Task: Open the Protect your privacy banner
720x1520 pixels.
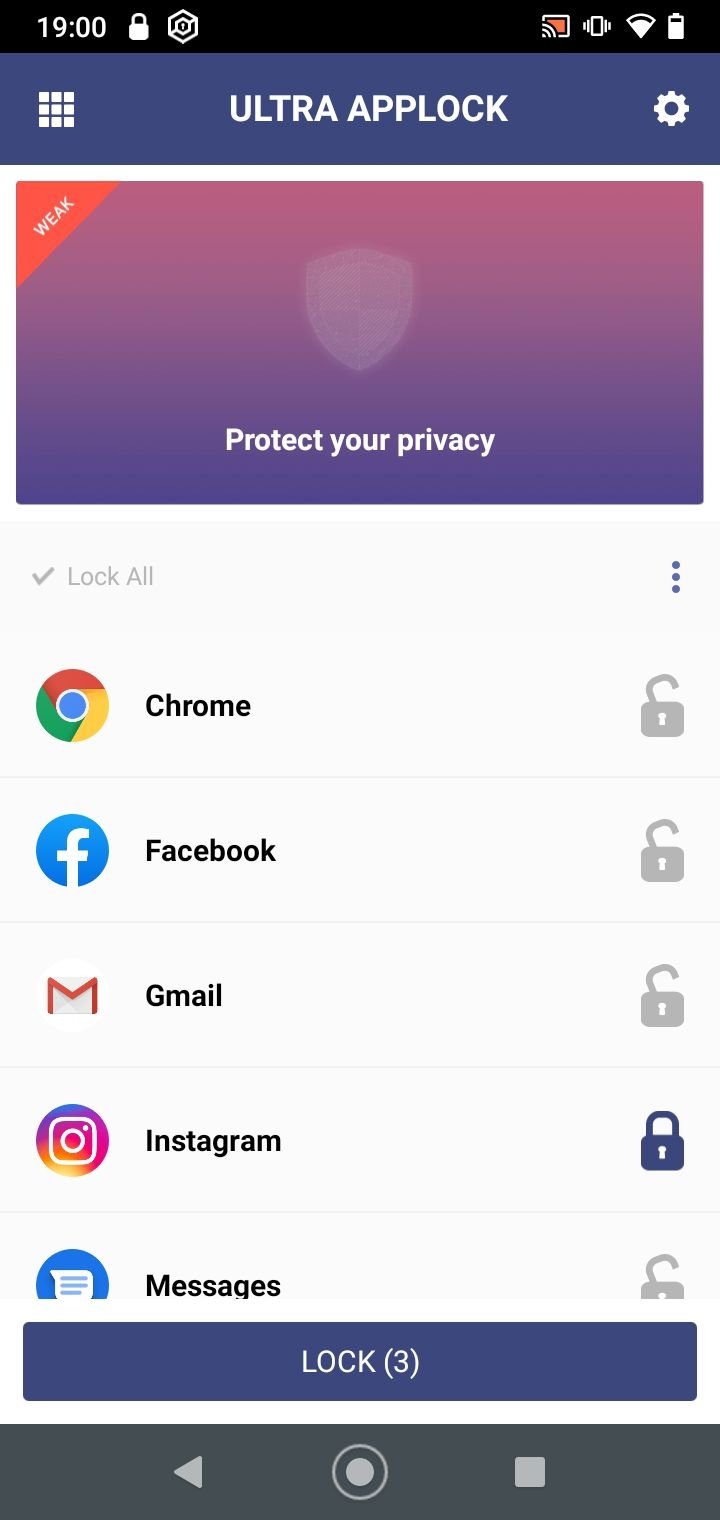Action: pos(360,342)
